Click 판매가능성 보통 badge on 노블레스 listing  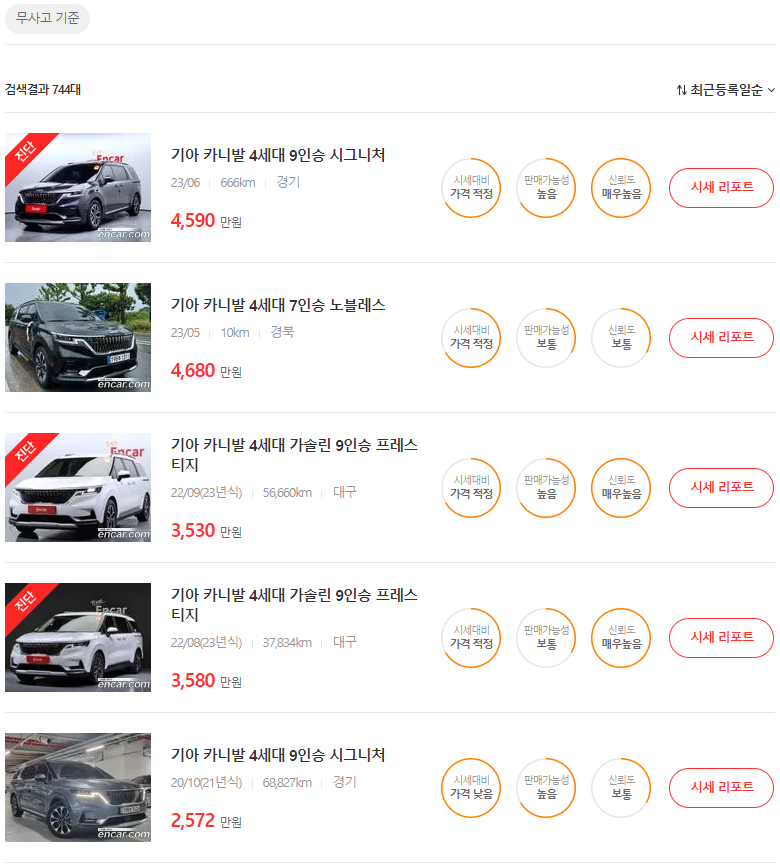pyautogui.click(x=546, y=338)
